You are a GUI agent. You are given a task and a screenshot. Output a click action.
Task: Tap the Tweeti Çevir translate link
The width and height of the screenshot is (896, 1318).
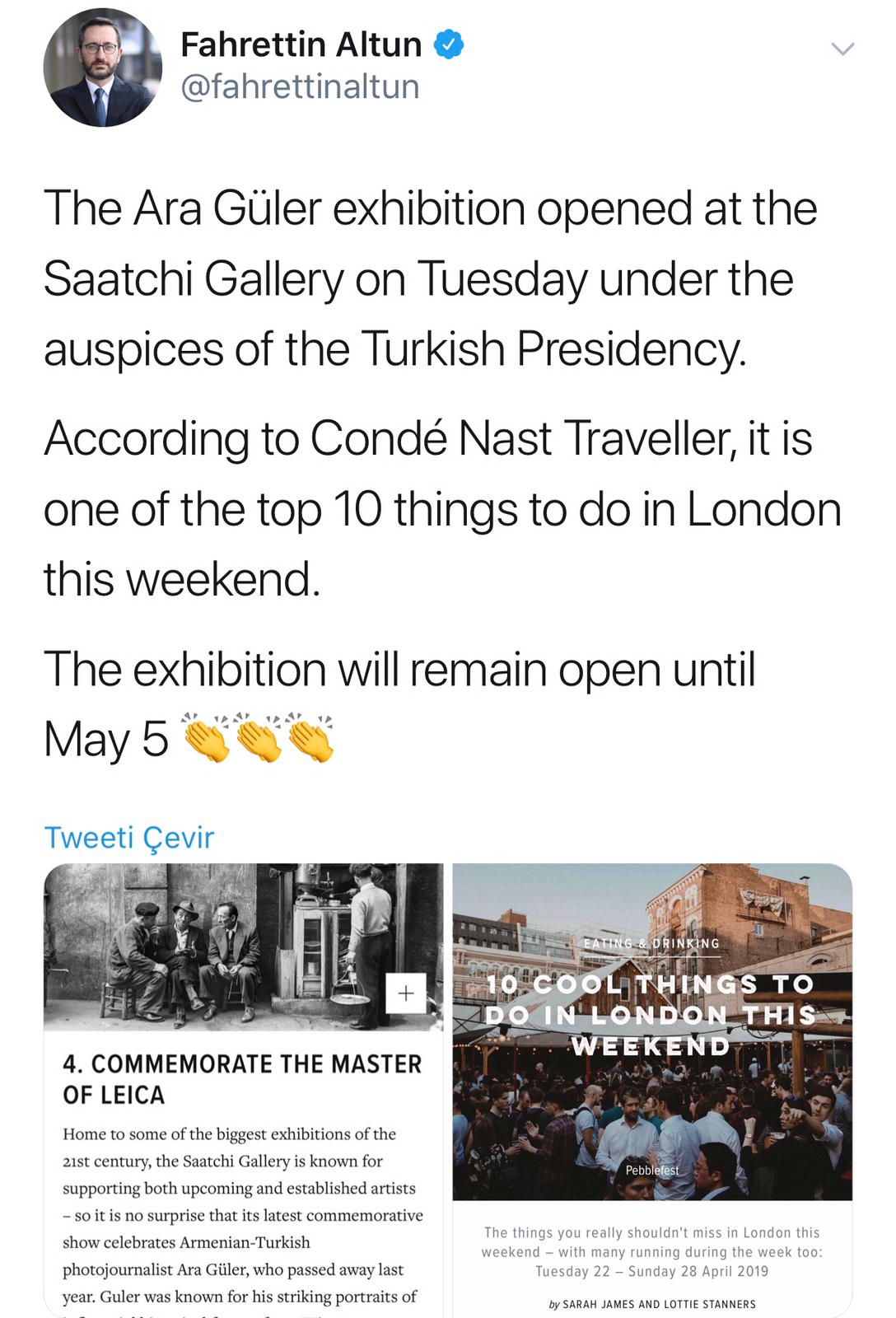pyautogui.click(x=128, y=837)
